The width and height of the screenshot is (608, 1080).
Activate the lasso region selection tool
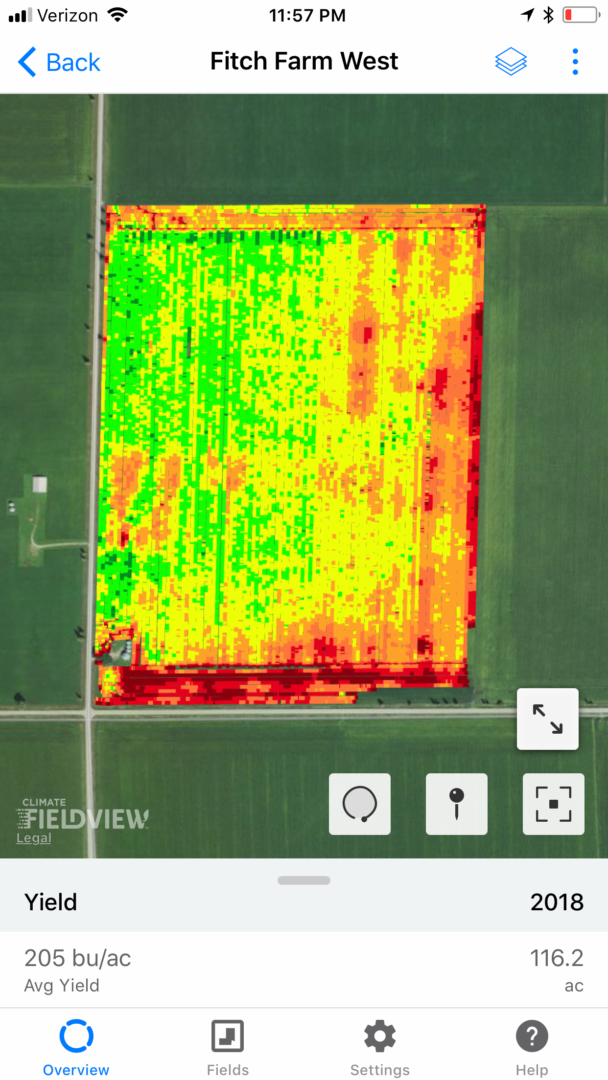pos(360,803)
